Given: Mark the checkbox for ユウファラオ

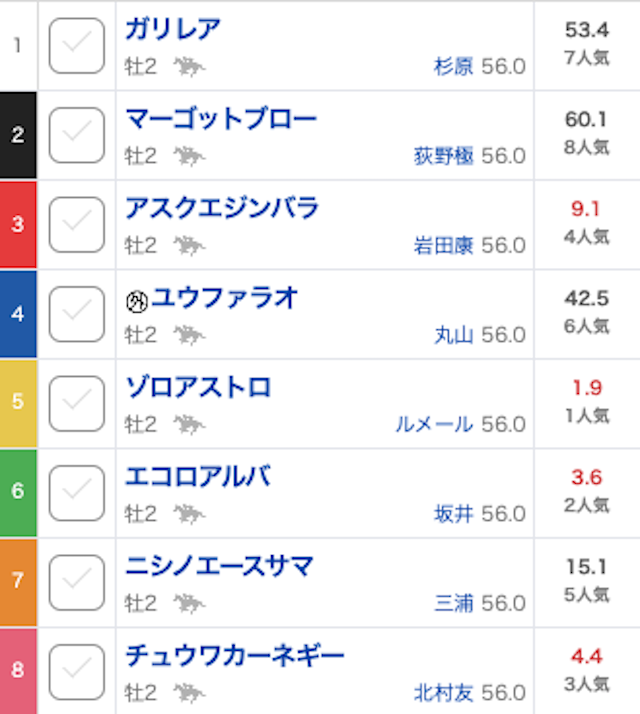Looking at the screenshot, I should tap(76, 314).
